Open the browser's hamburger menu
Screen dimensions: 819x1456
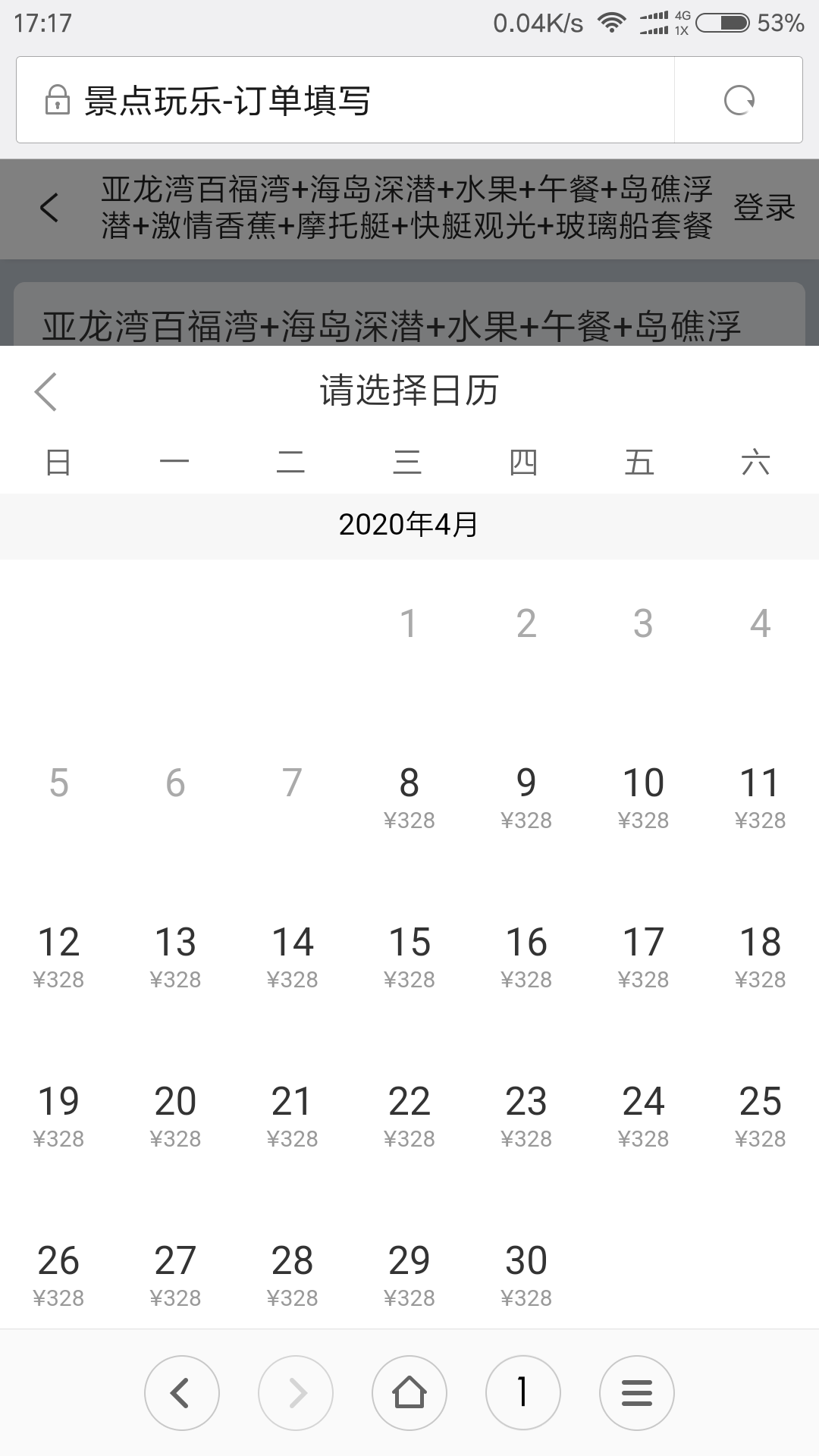[x=637, y=1392]
